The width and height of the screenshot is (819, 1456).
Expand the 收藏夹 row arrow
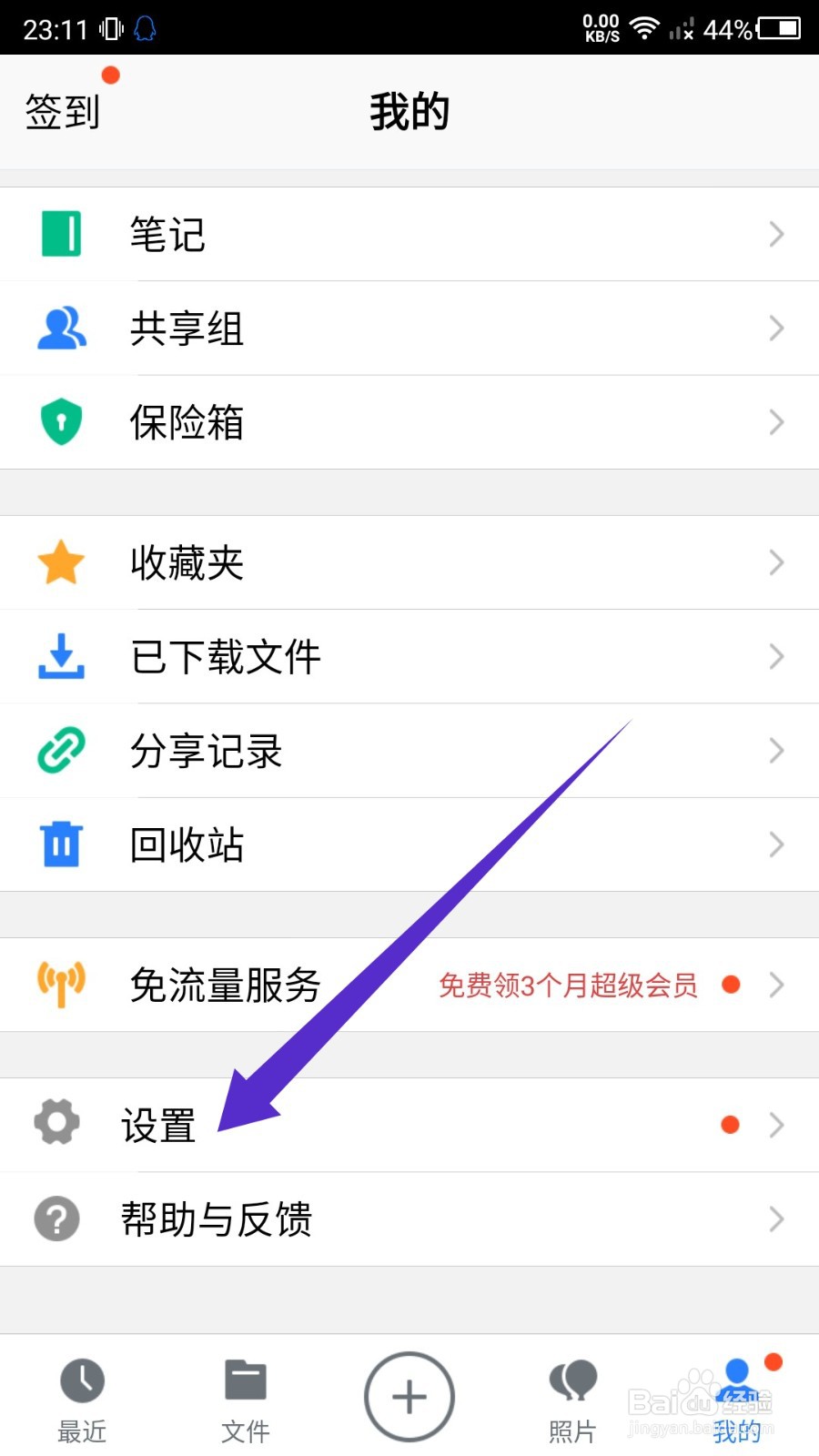click(x=775, y=562)
